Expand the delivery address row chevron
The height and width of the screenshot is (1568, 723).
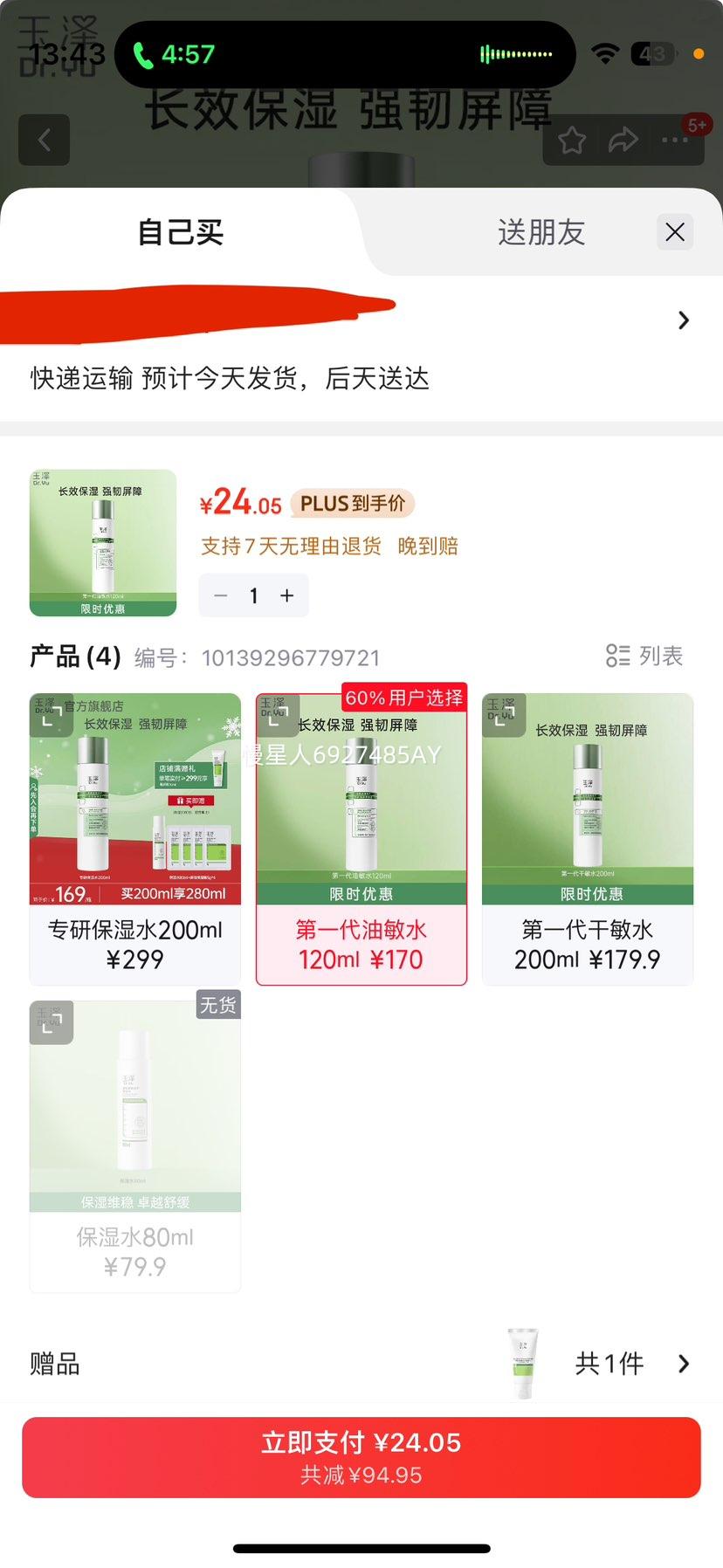pyautogui.click(x=684, y=320)
